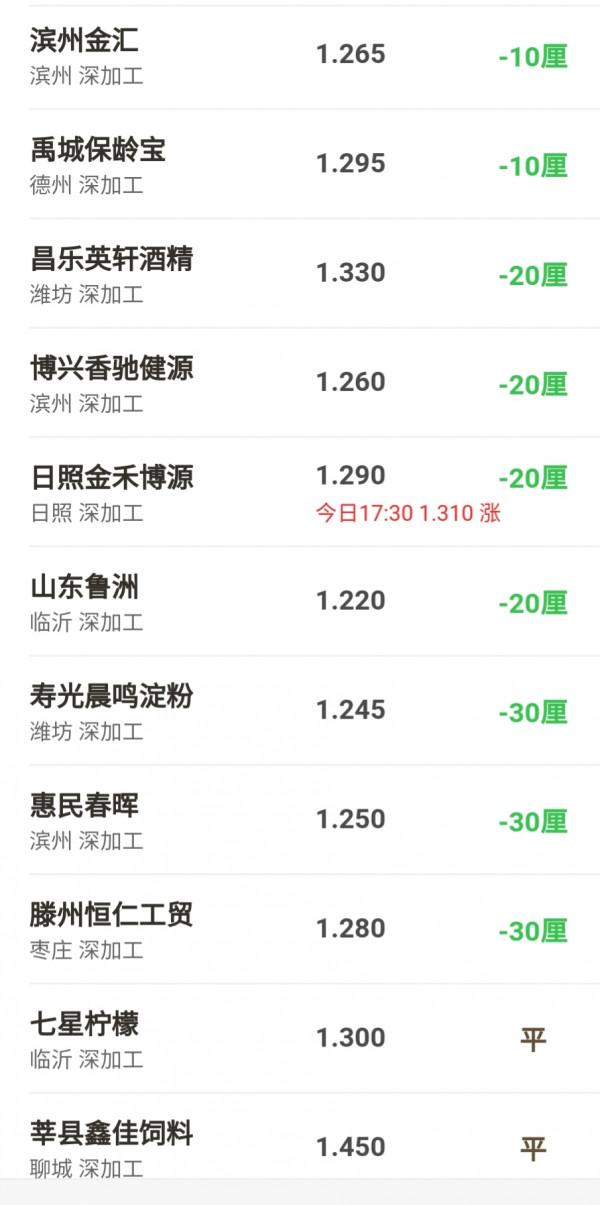The height and width of the screenshot is (1205, 600).
Task: Select the 昌乐英轩酒精 row
Action: coord(300,274)
